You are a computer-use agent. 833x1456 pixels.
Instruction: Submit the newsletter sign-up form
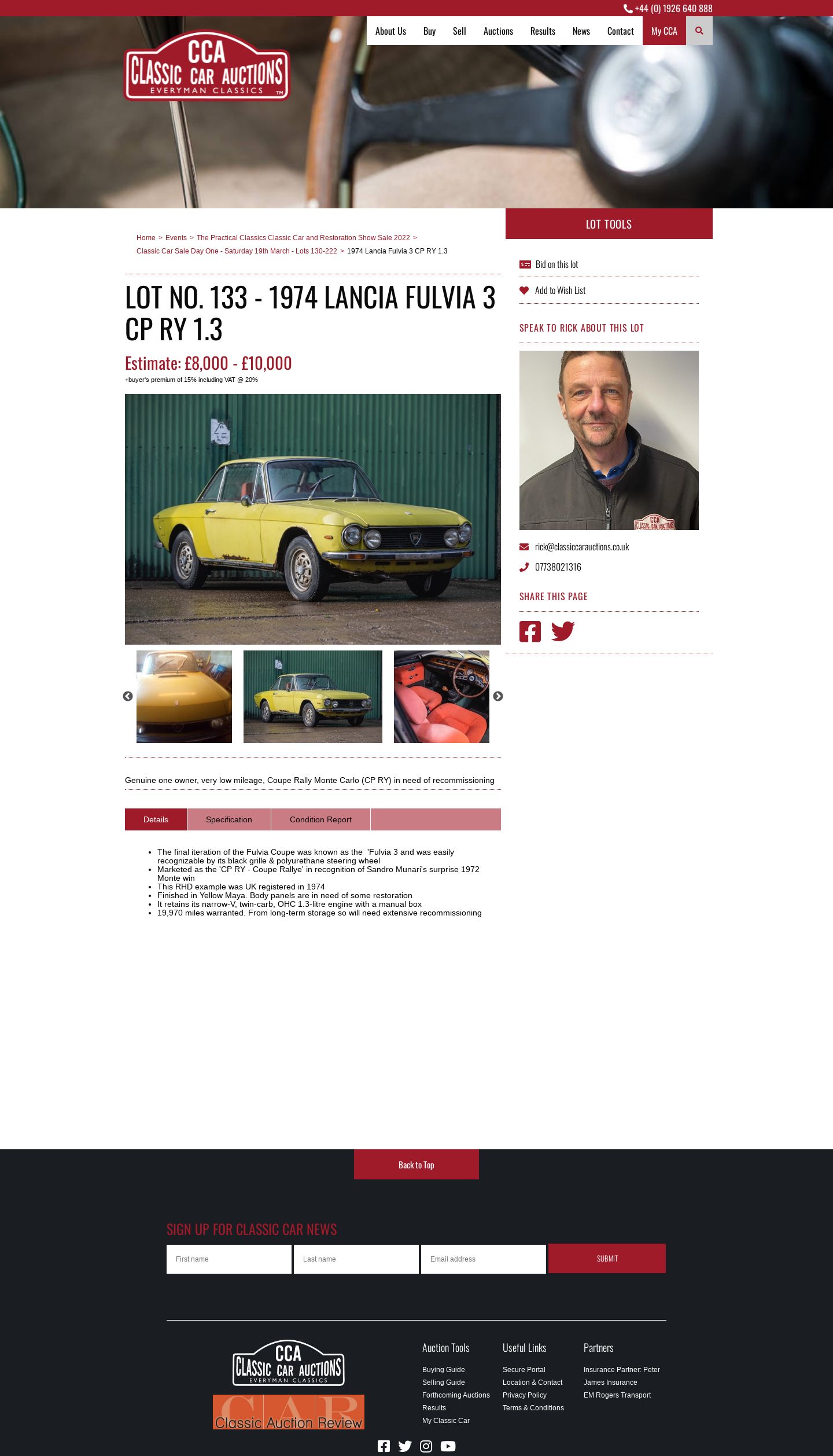[607, 1259]
